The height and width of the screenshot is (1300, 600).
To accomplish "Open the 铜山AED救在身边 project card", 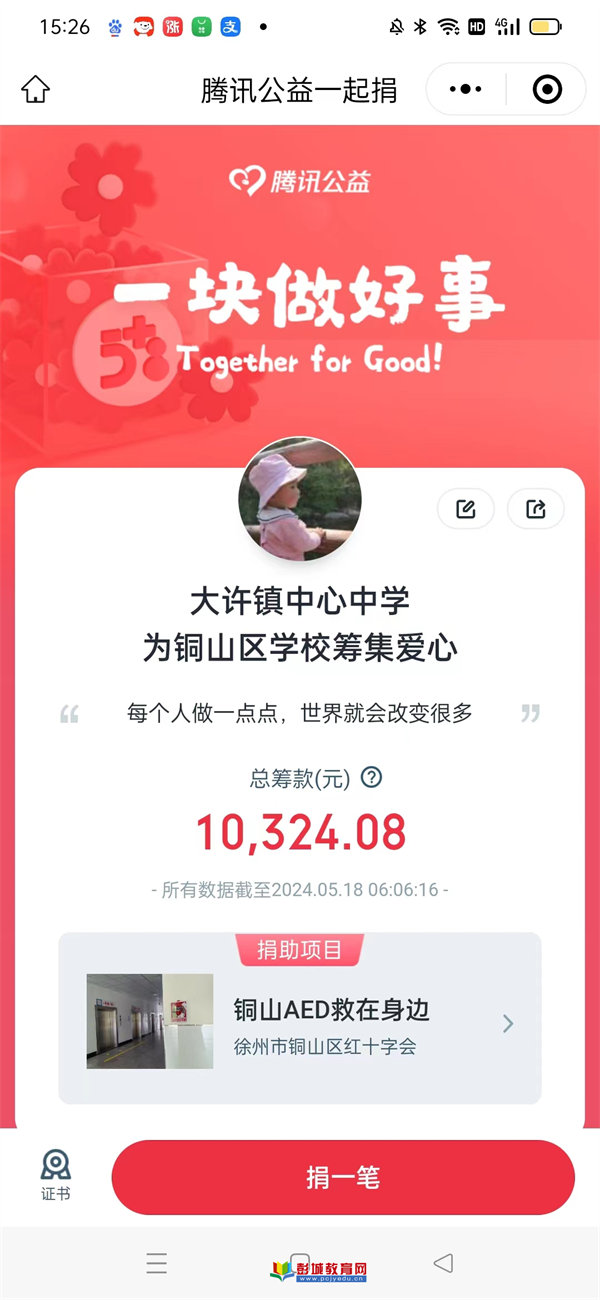I will coord(300,1022).
